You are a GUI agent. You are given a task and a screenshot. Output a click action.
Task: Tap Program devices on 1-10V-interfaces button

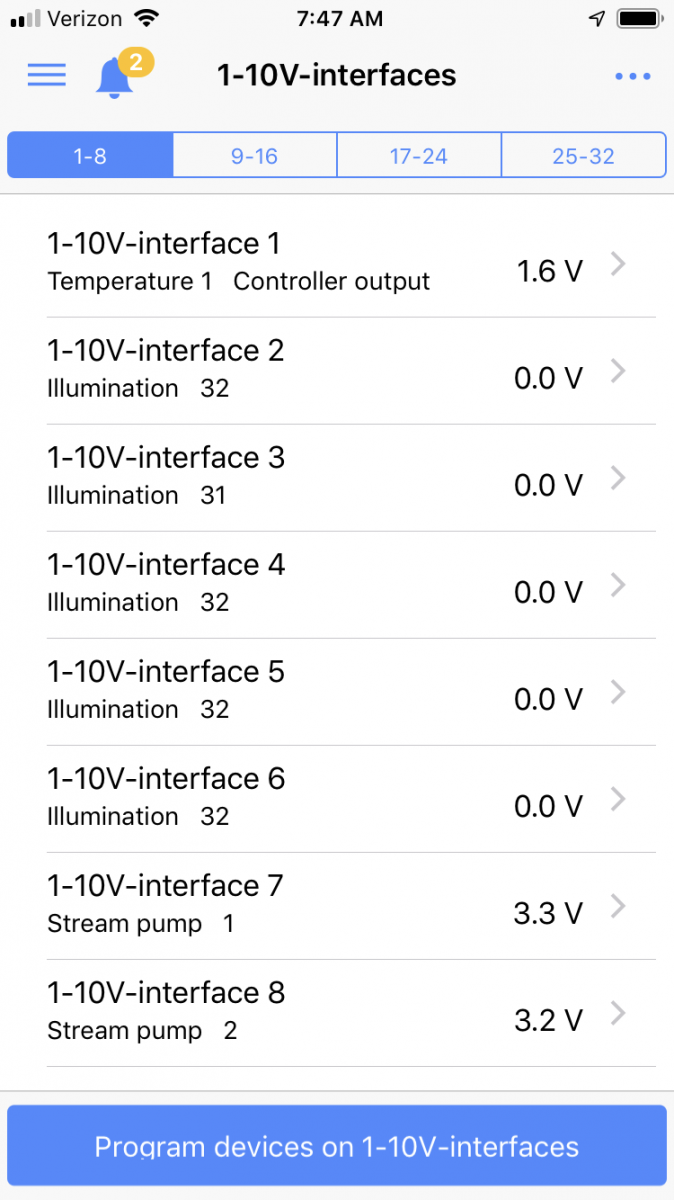coord(336,1147)
